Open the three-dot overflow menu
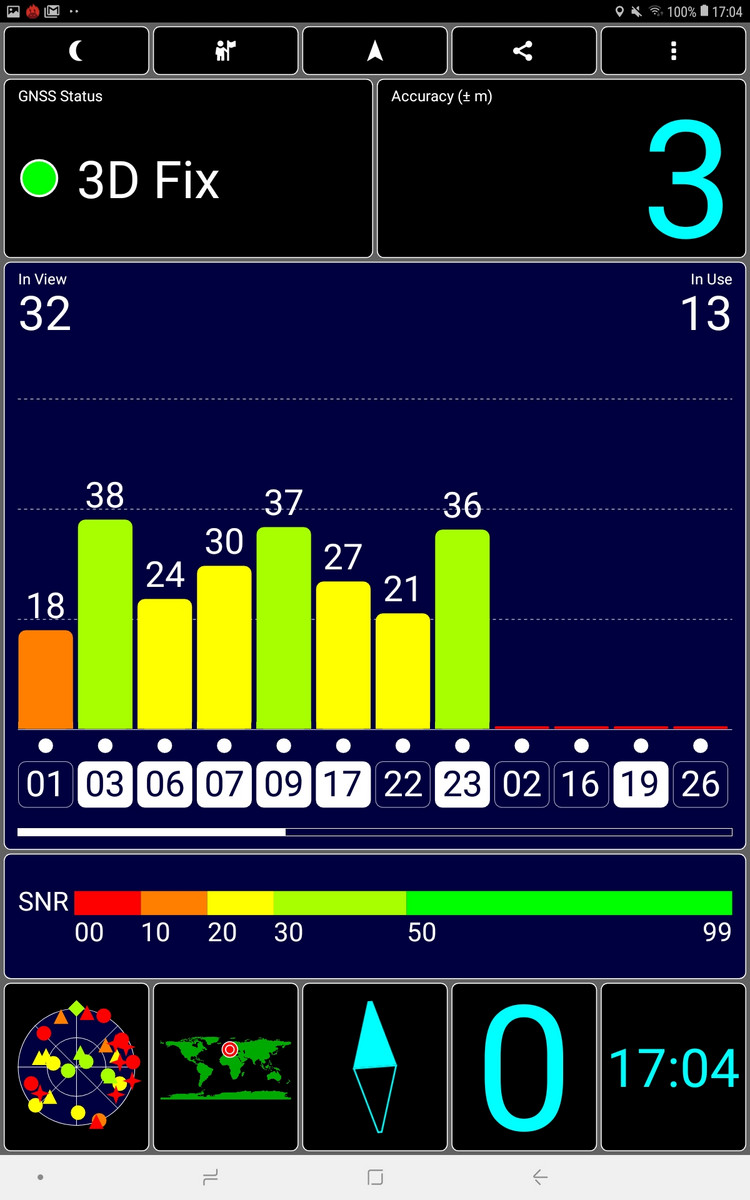 point(674,51)
